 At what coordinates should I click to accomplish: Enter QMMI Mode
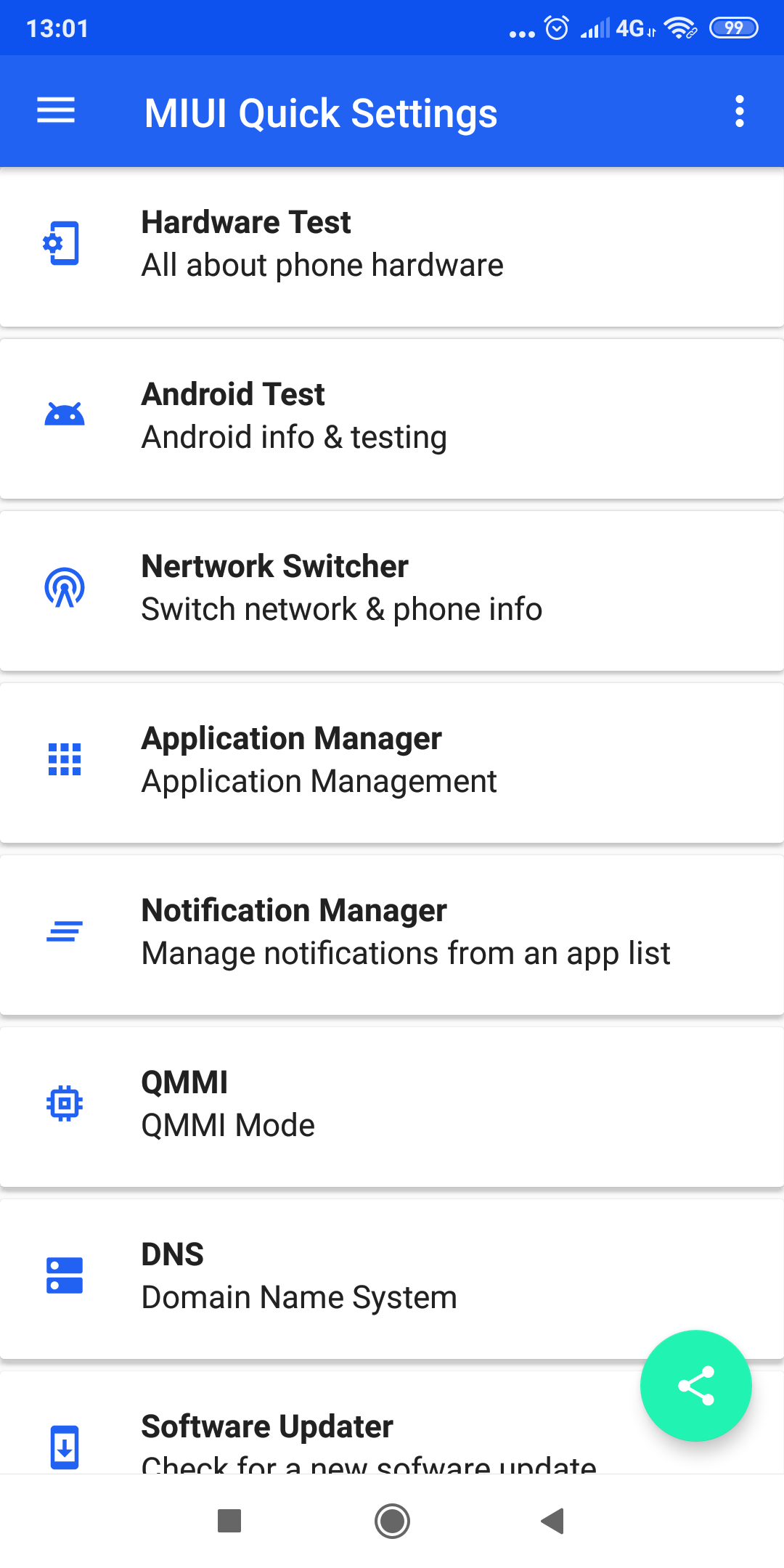click(x=392, y=1107)
